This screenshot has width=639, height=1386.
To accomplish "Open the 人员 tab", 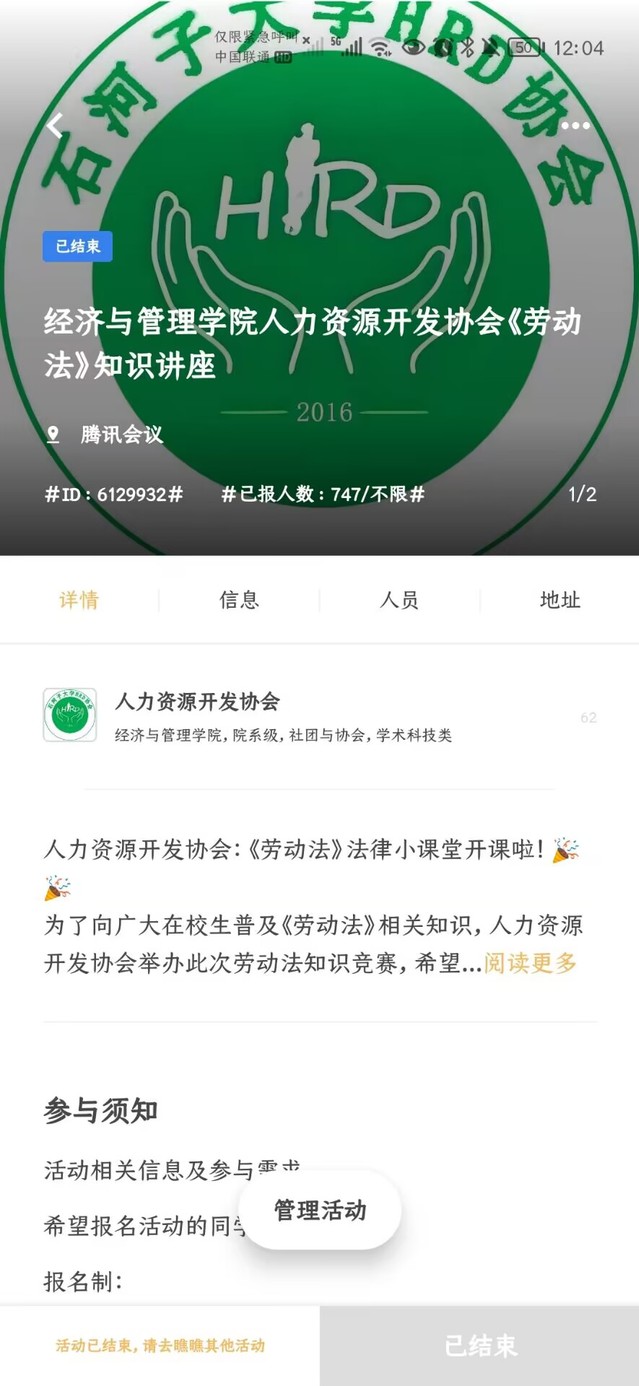I will pyautogui.click(x=399, y=600).
